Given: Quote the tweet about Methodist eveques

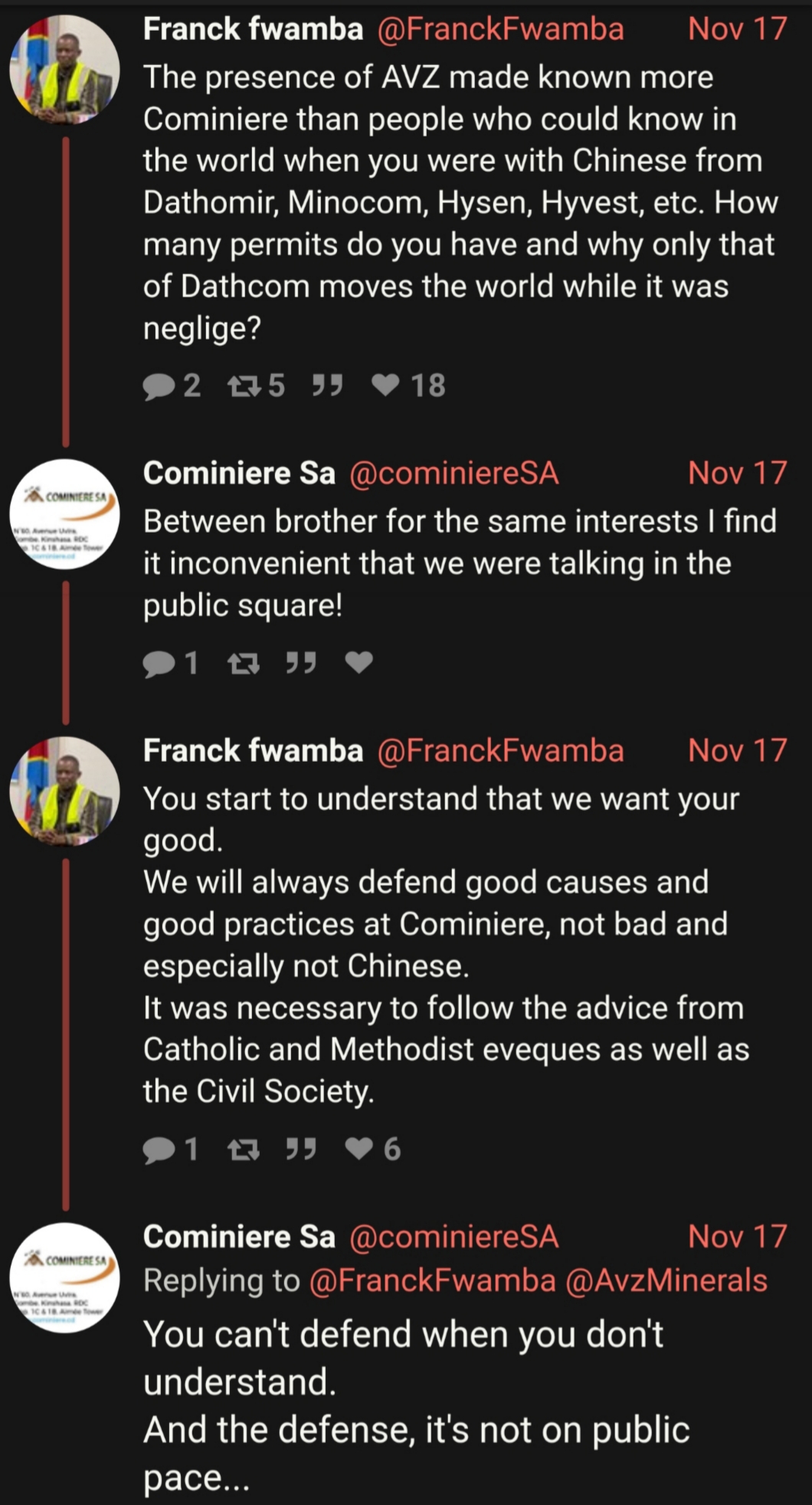Looking at the screenshot, I should 300,1149.
